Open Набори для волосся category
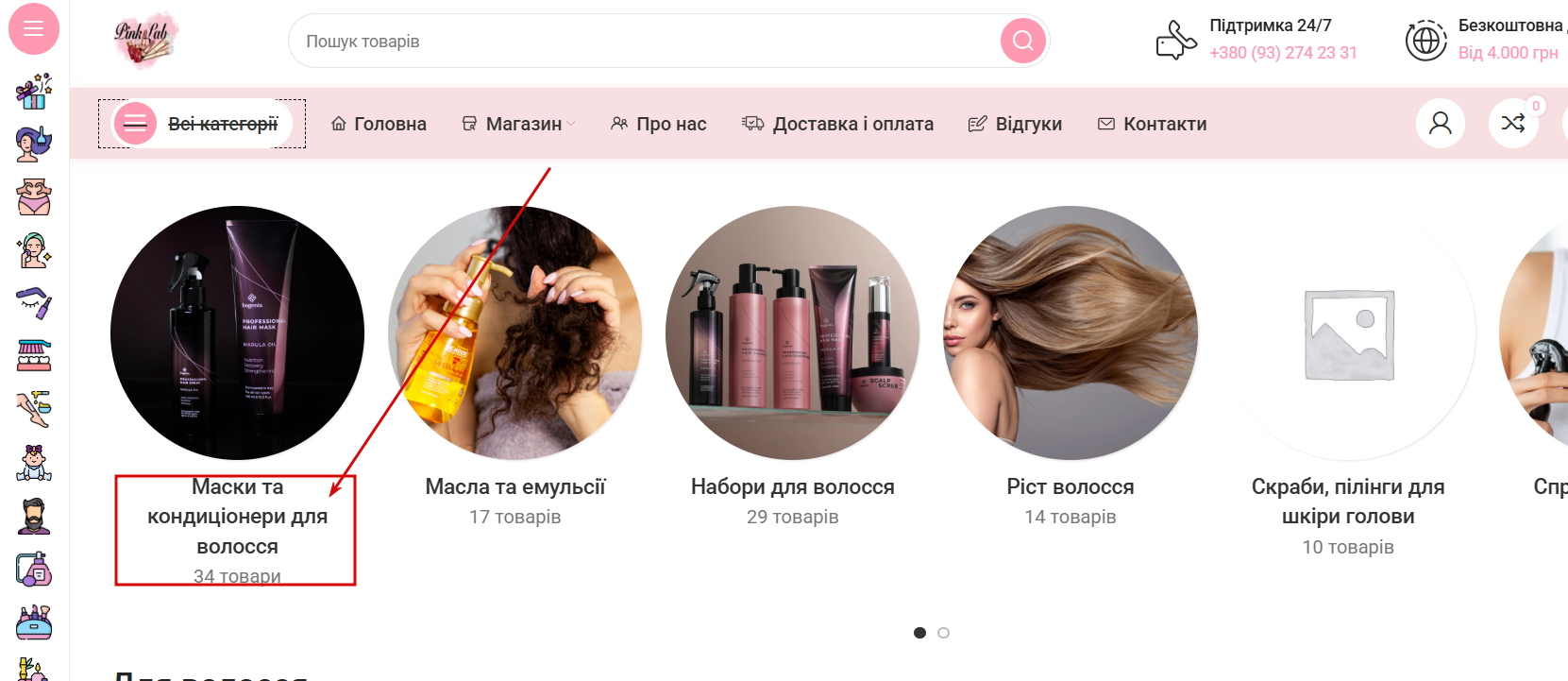Viewport: 1568px width, 681px height. point(792,487)
